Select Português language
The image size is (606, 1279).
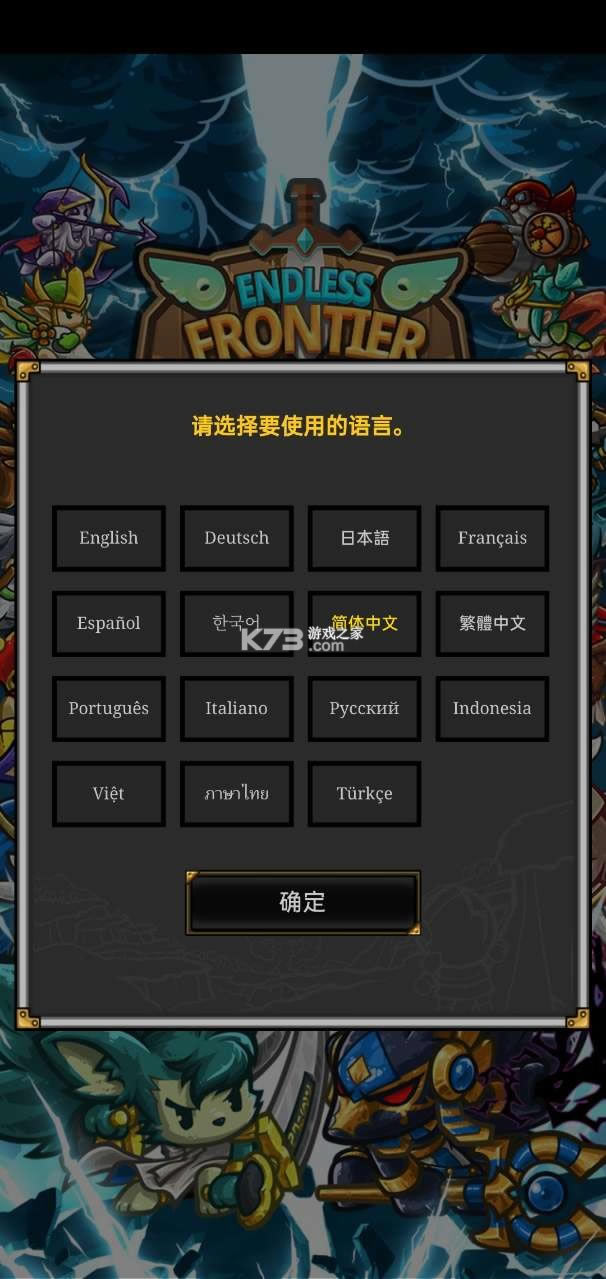tap(109, 708)
